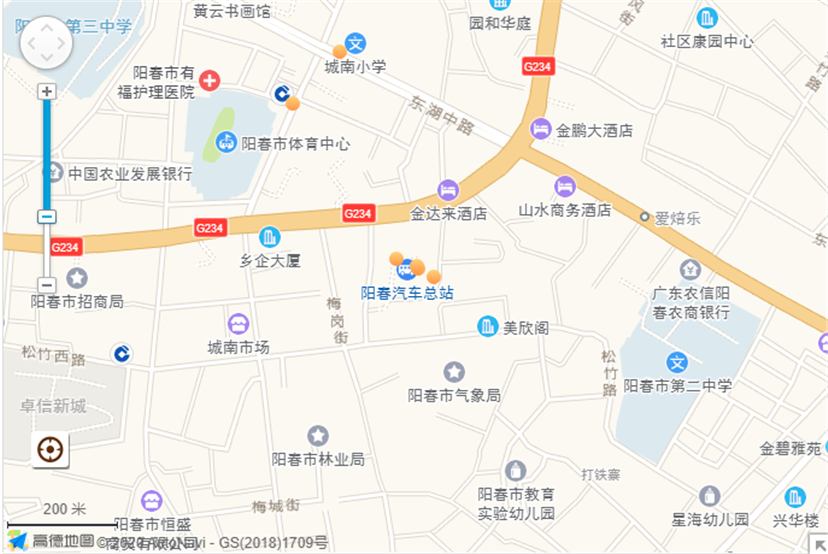Image resolution: width=828 pixels, height=554 pixels.
Task: Select the 山水商务酒店 hotel icon
Action: [565, 186]
